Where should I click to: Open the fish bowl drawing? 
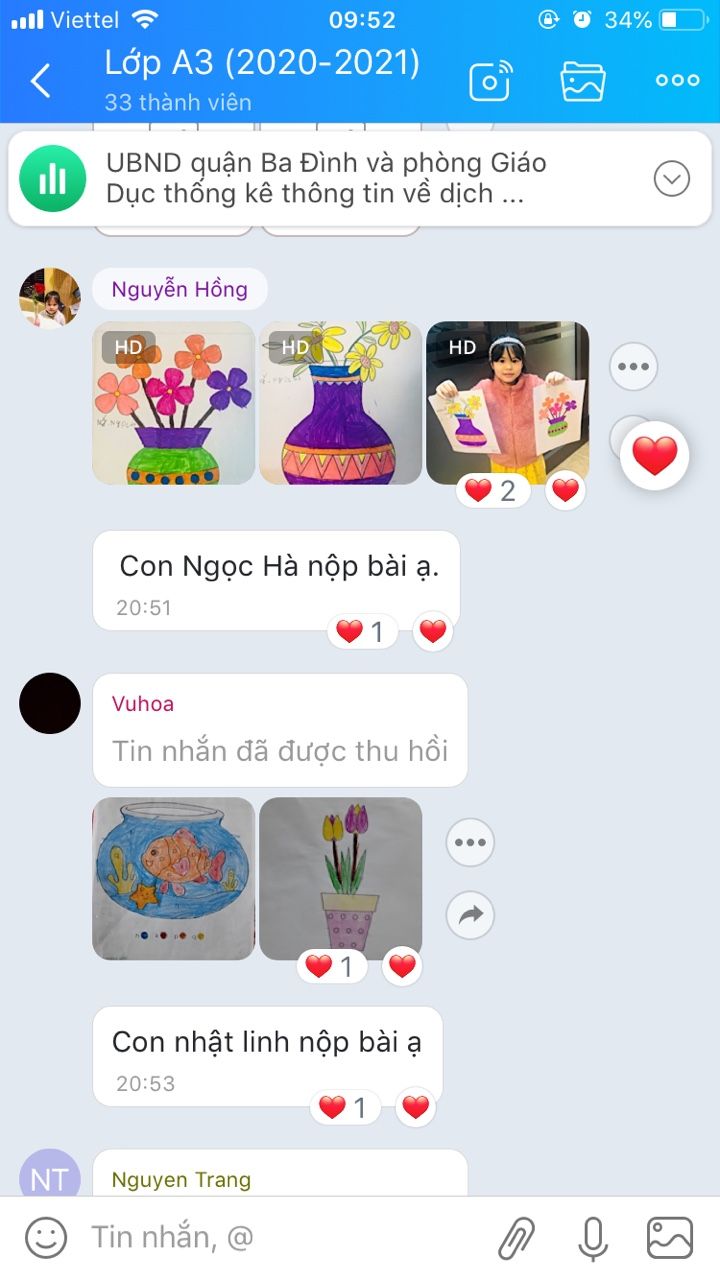[173, 879]
